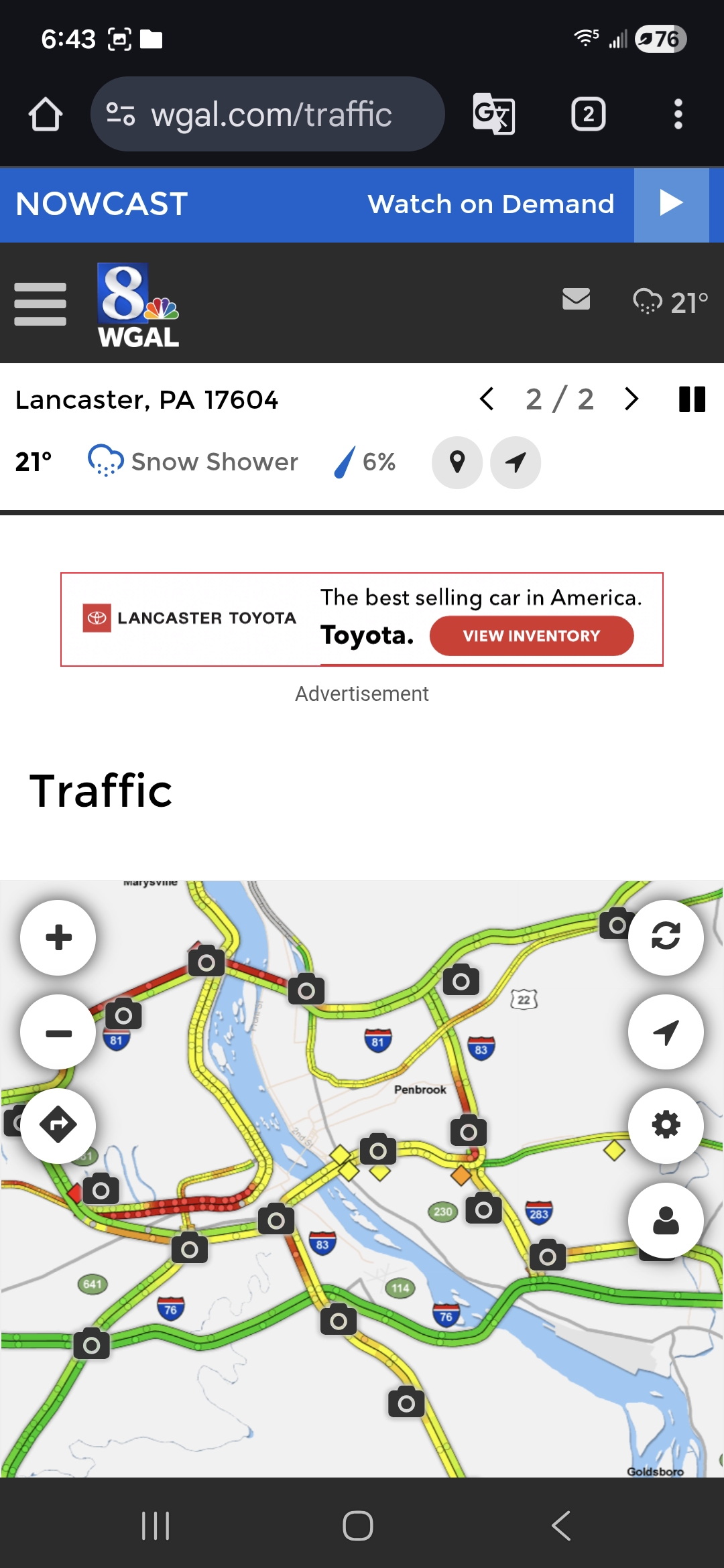Open the browser overflow menu

[678, 114]
